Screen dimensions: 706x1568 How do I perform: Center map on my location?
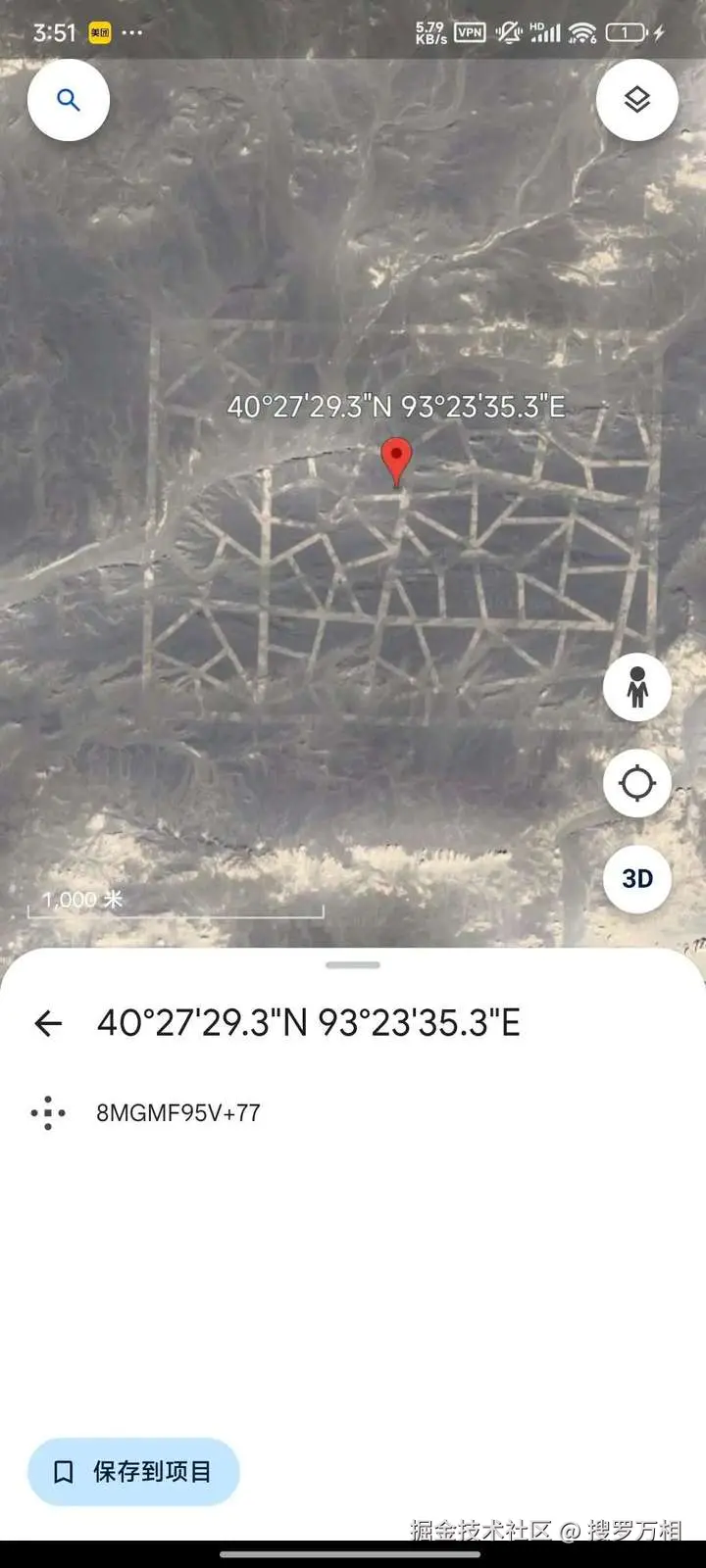[637, 783]
